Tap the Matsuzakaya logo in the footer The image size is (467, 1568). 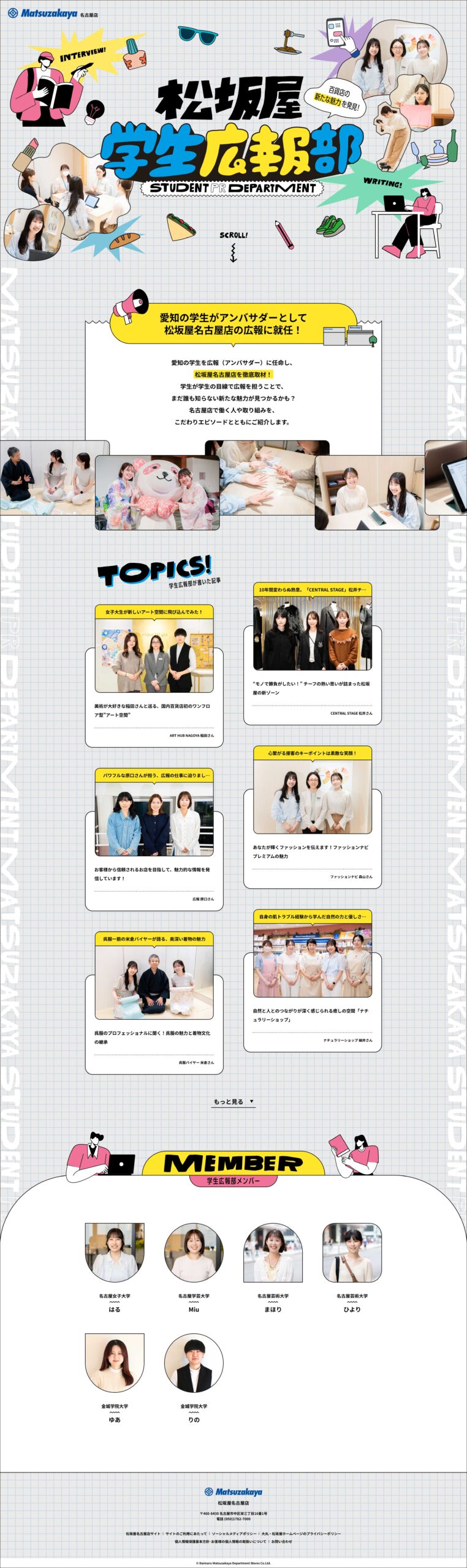[x=233, y=1492]
